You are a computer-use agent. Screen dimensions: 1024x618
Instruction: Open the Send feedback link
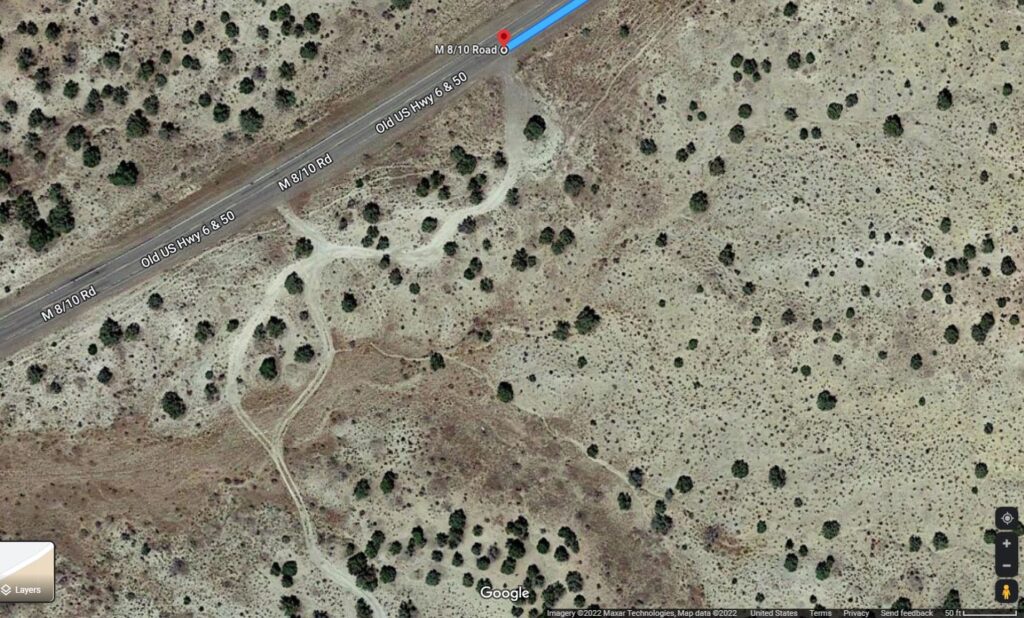906,613
